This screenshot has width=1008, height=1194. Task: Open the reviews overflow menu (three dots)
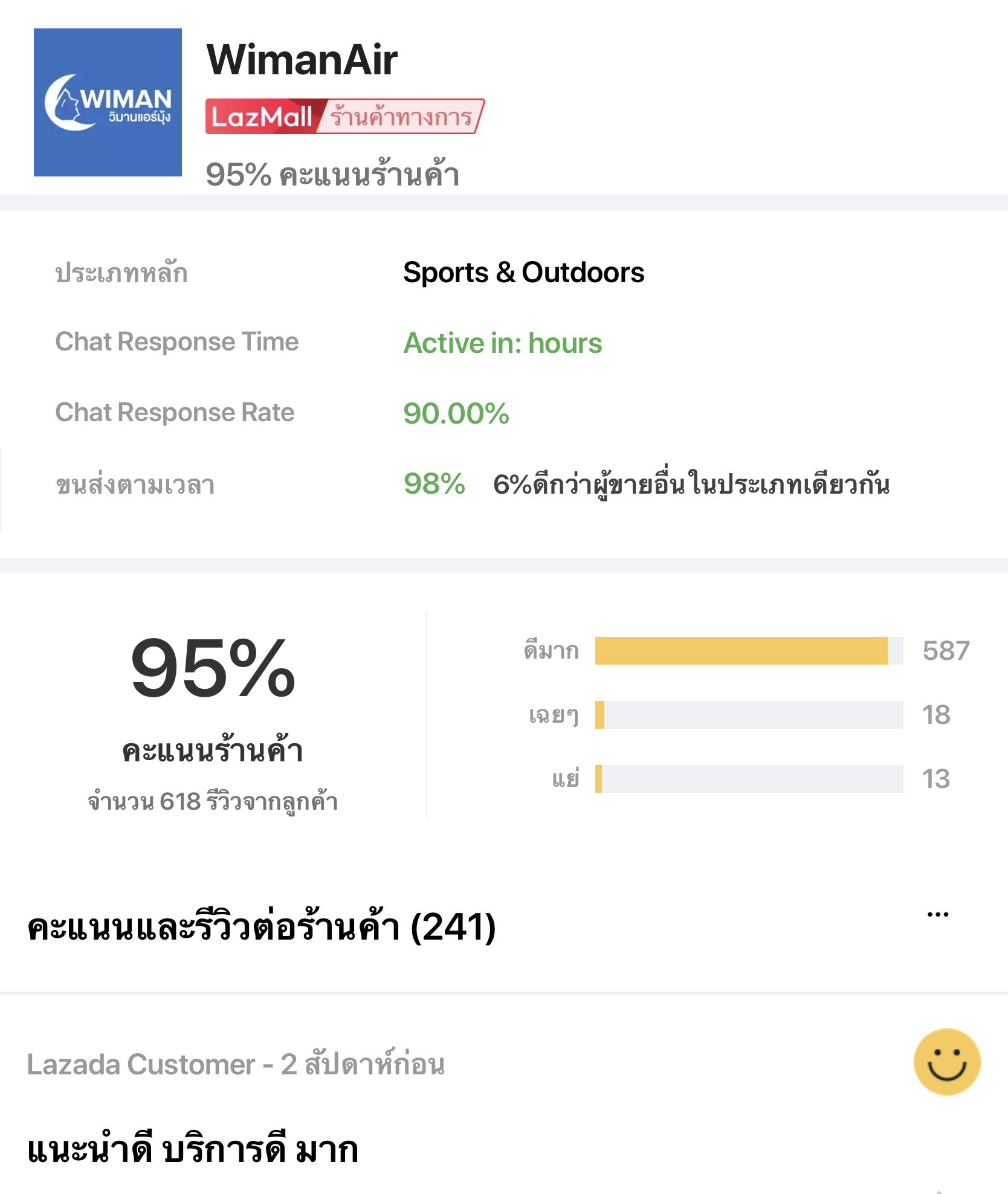937,915
